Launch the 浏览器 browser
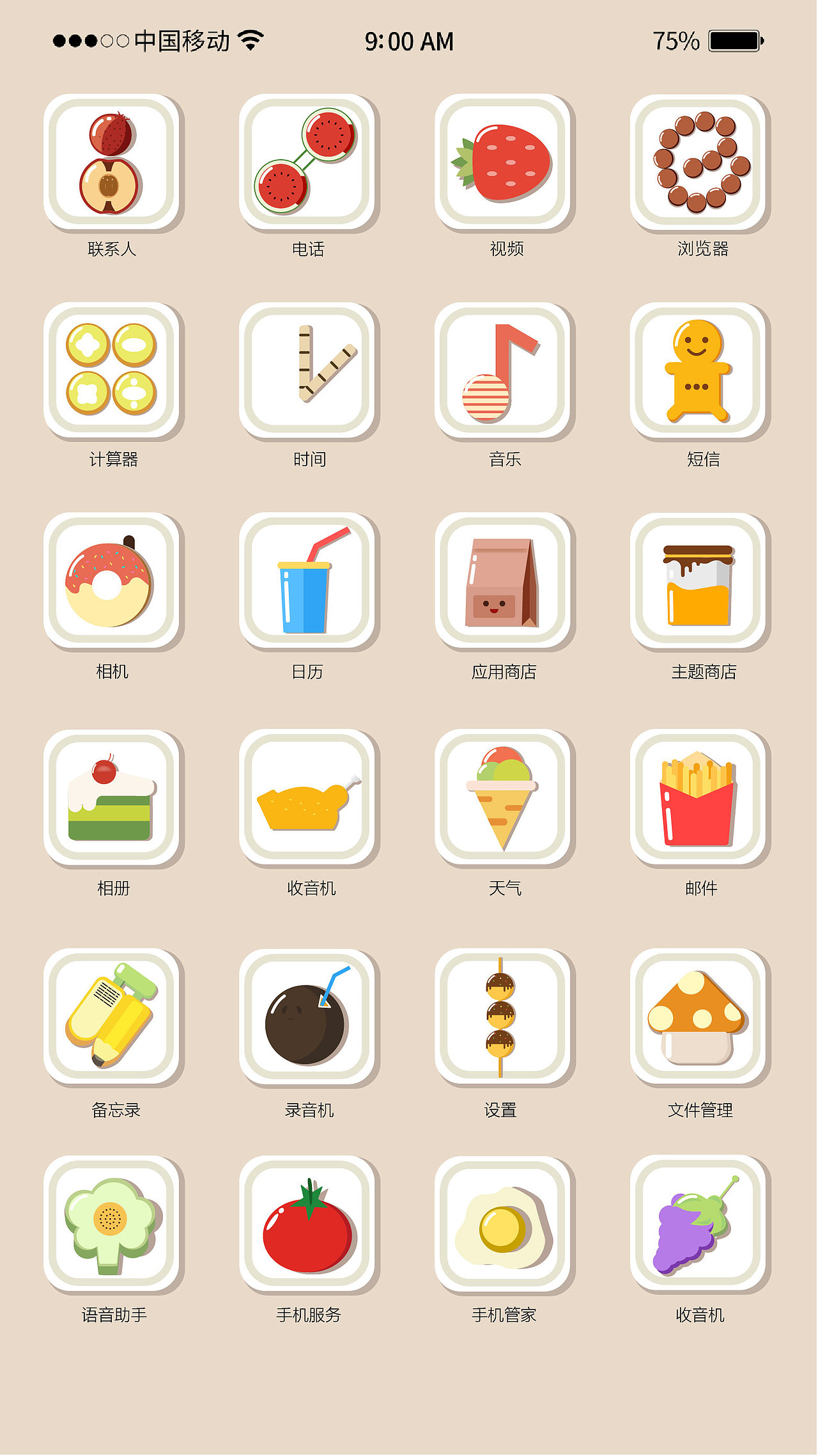 point(699,162)
